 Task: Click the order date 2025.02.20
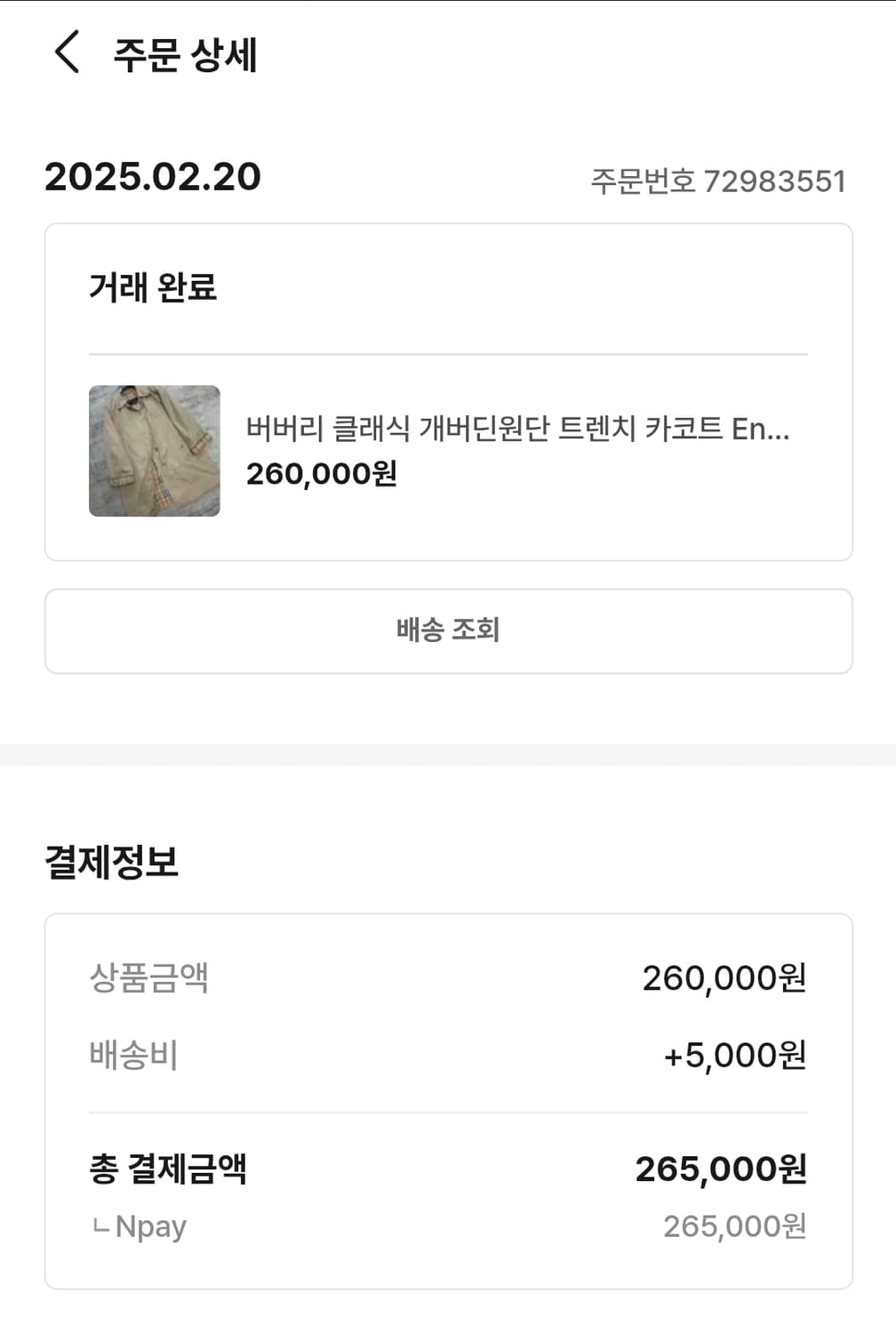pos(151,176)
